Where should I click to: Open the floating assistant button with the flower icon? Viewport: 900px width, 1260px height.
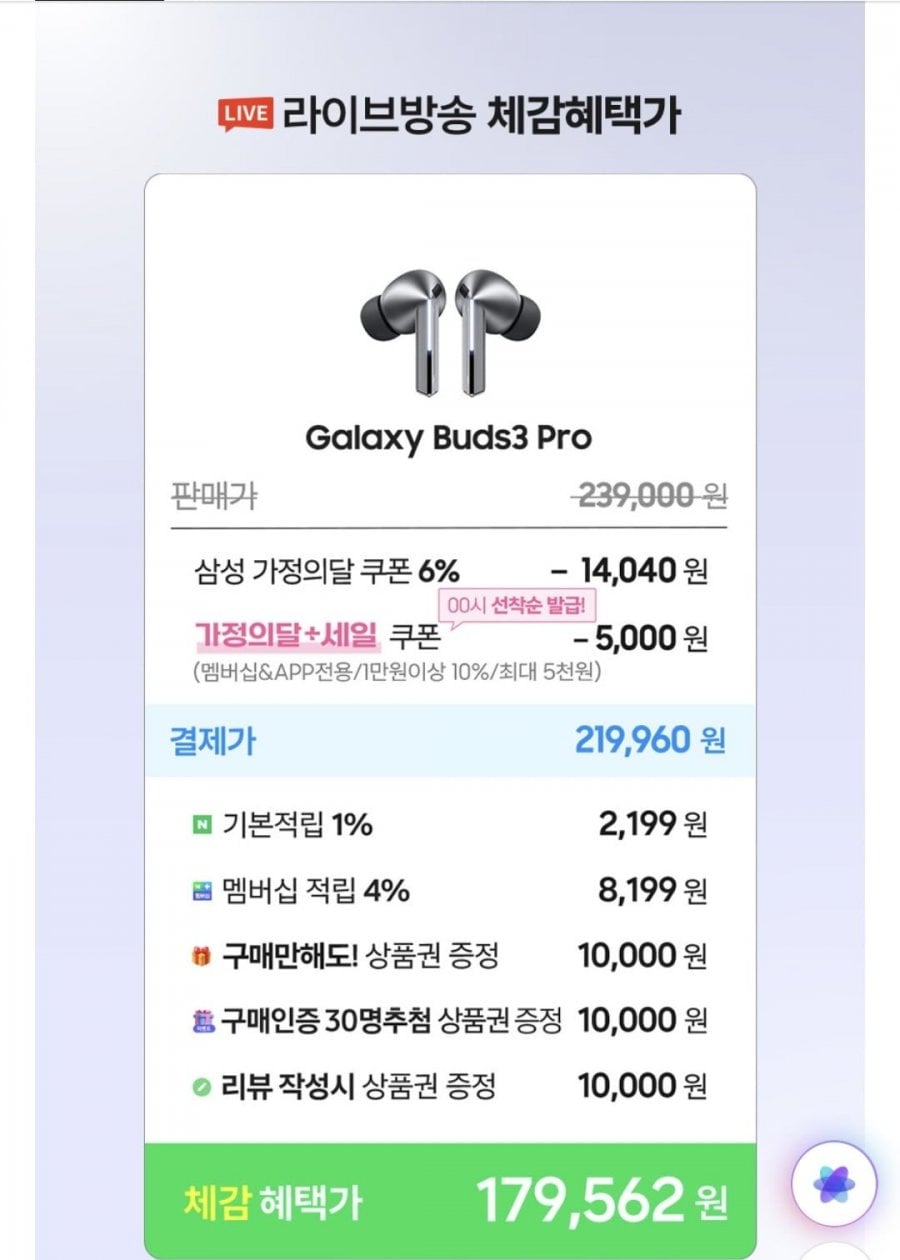pos(833,1185)
